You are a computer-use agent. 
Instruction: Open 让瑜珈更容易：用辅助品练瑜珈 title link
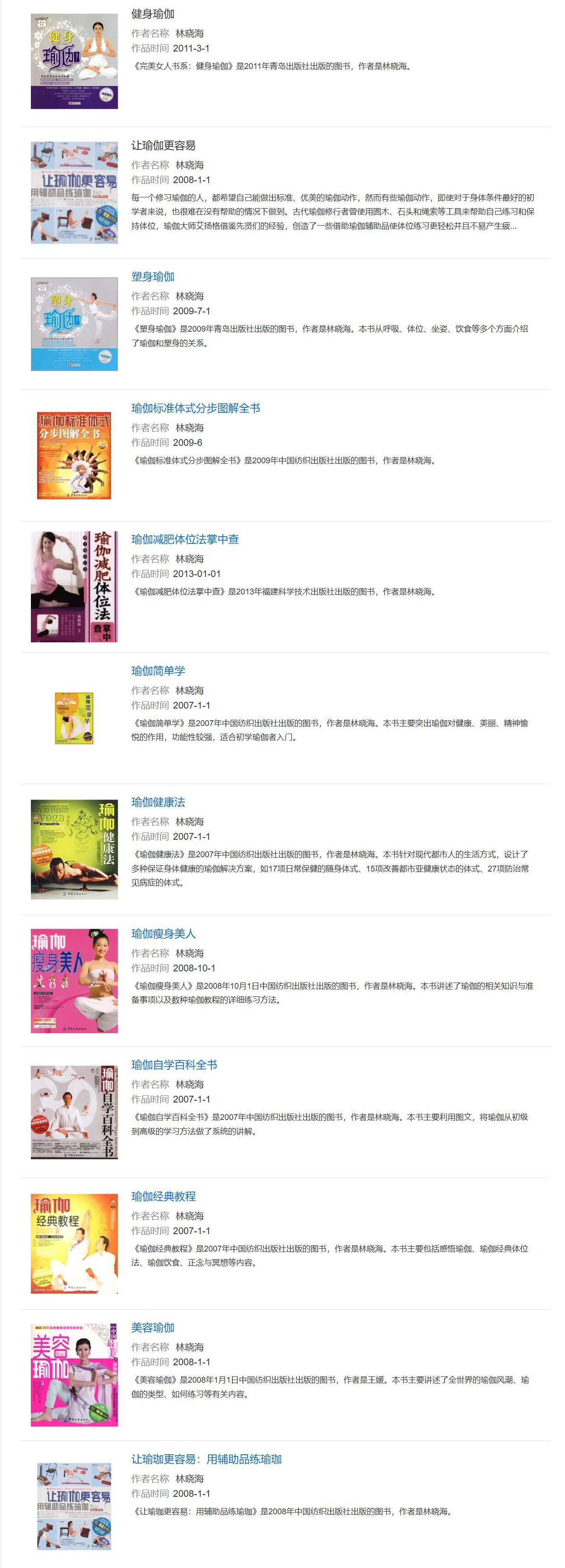point(206,1459)
